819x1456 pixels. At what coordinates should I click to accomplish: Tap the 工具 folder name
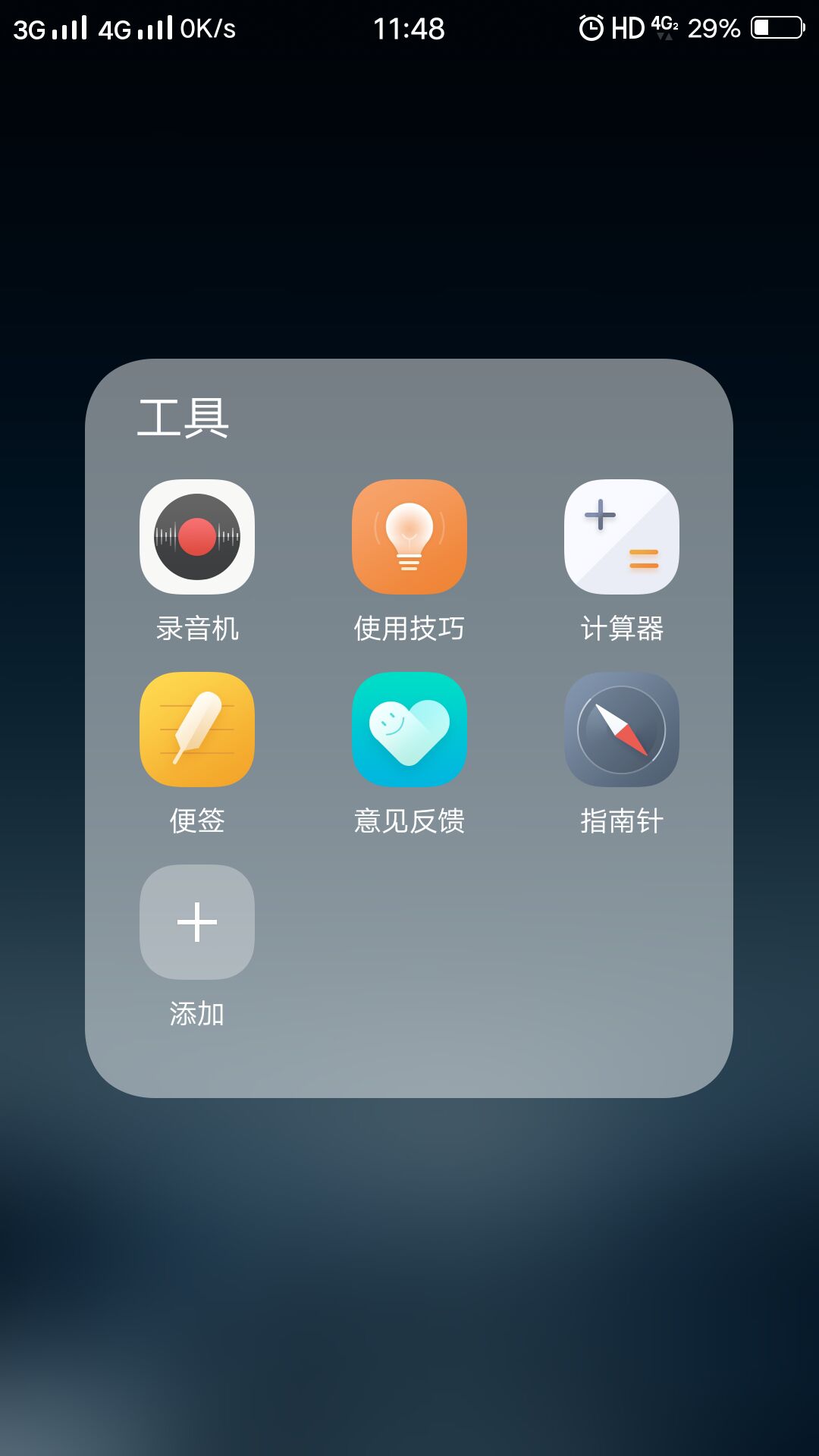183,418
